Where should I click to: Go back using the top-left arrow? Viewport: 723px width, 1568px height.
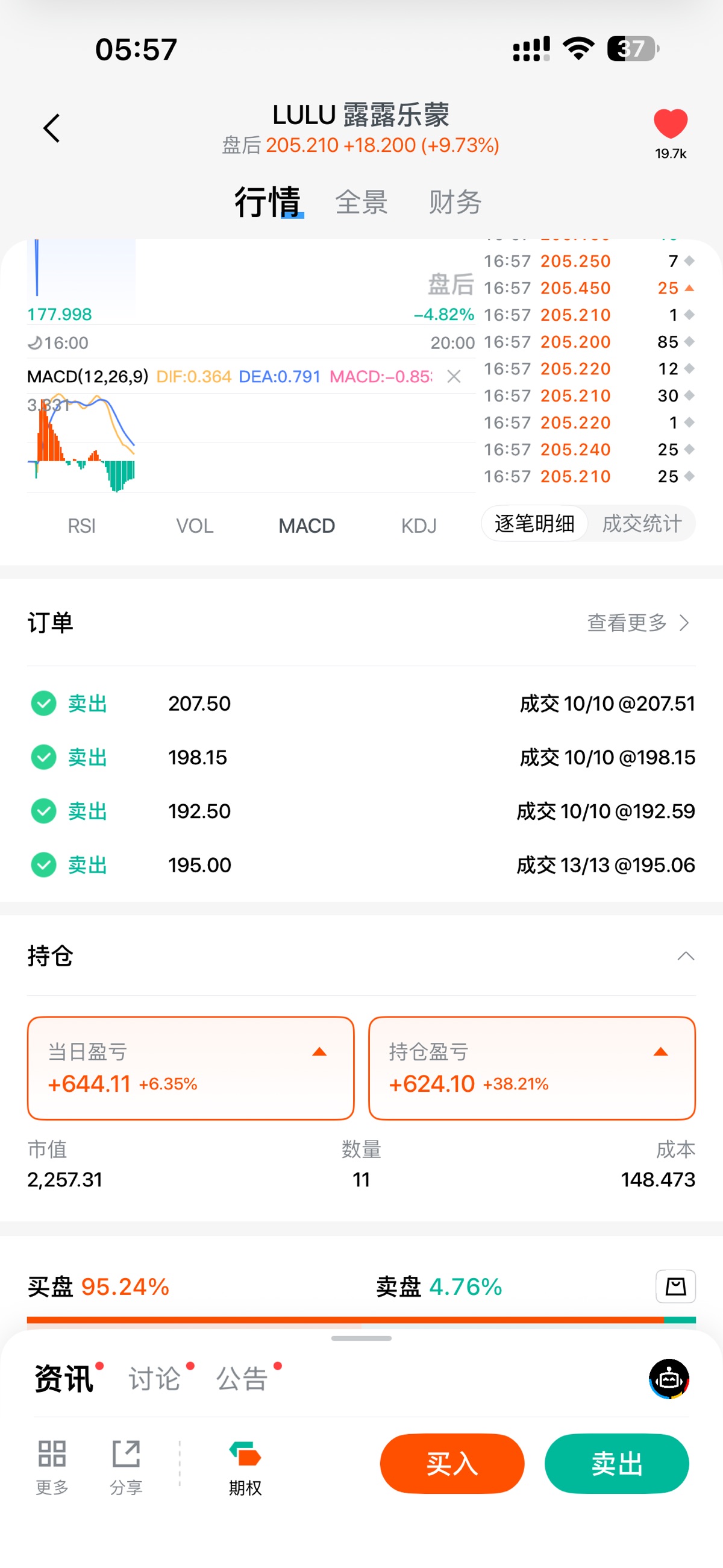coord(52,128)
